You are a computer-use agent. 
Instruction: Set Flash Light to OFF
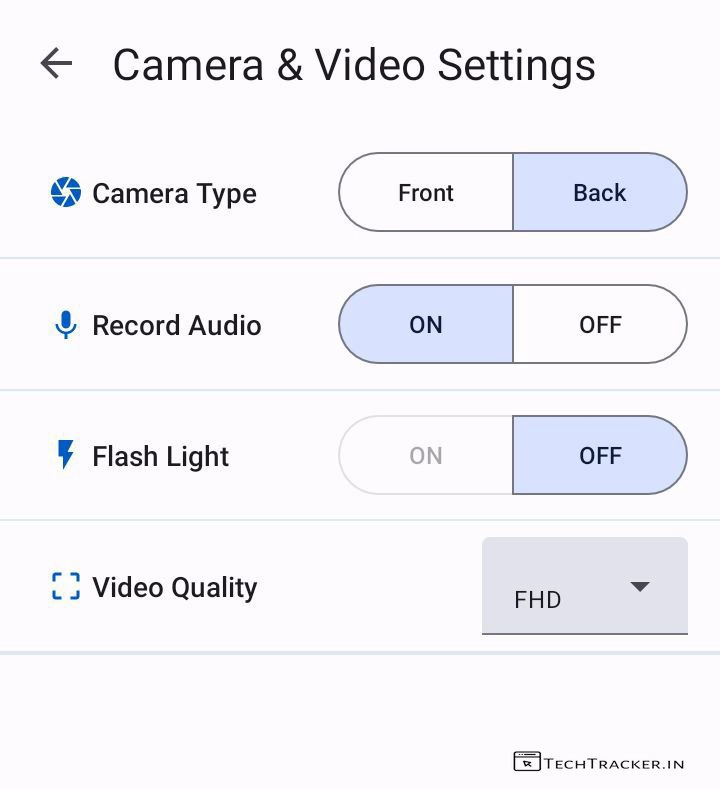(x=600, y=456)
